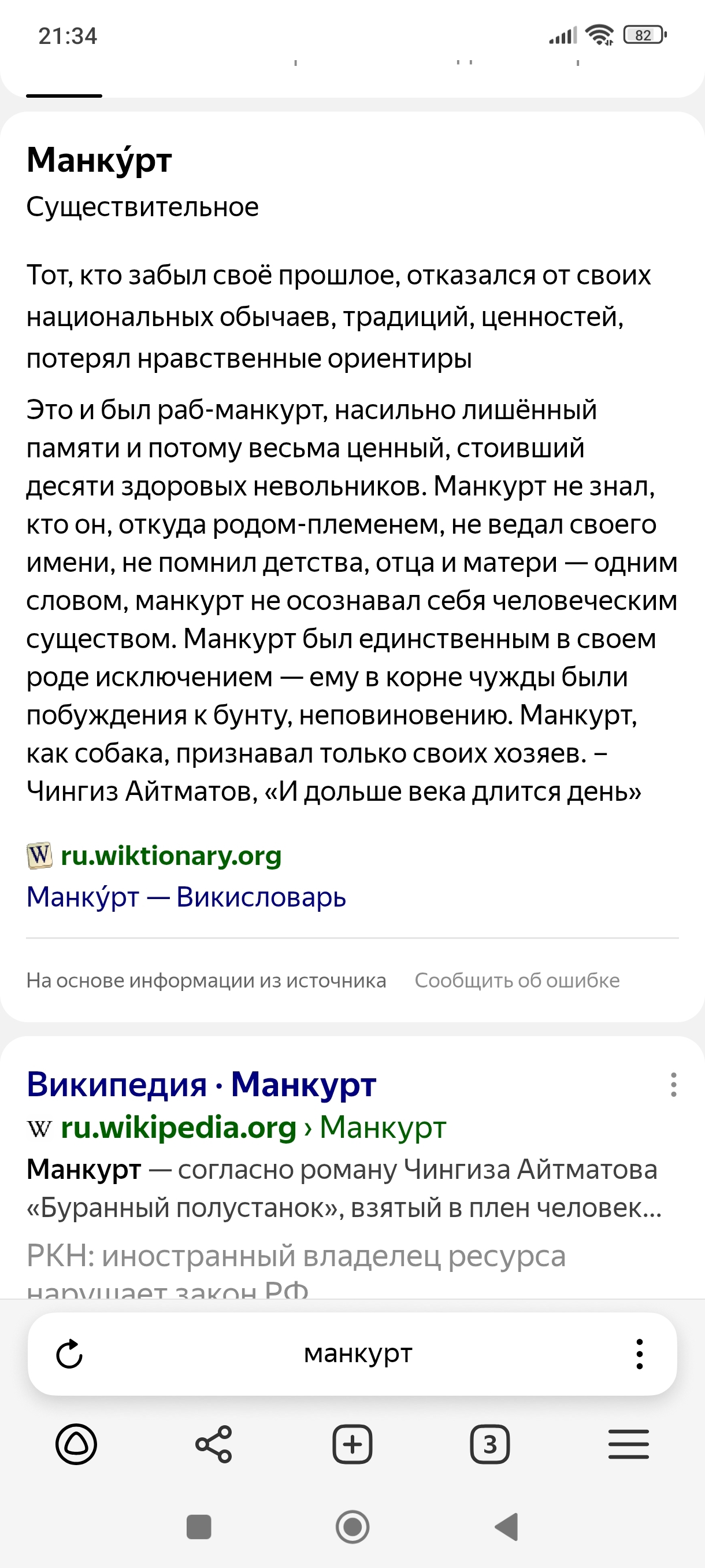705x1568 pixels.
Task: Show the 3 open tabs
Action: click(x=489, y=1444)
